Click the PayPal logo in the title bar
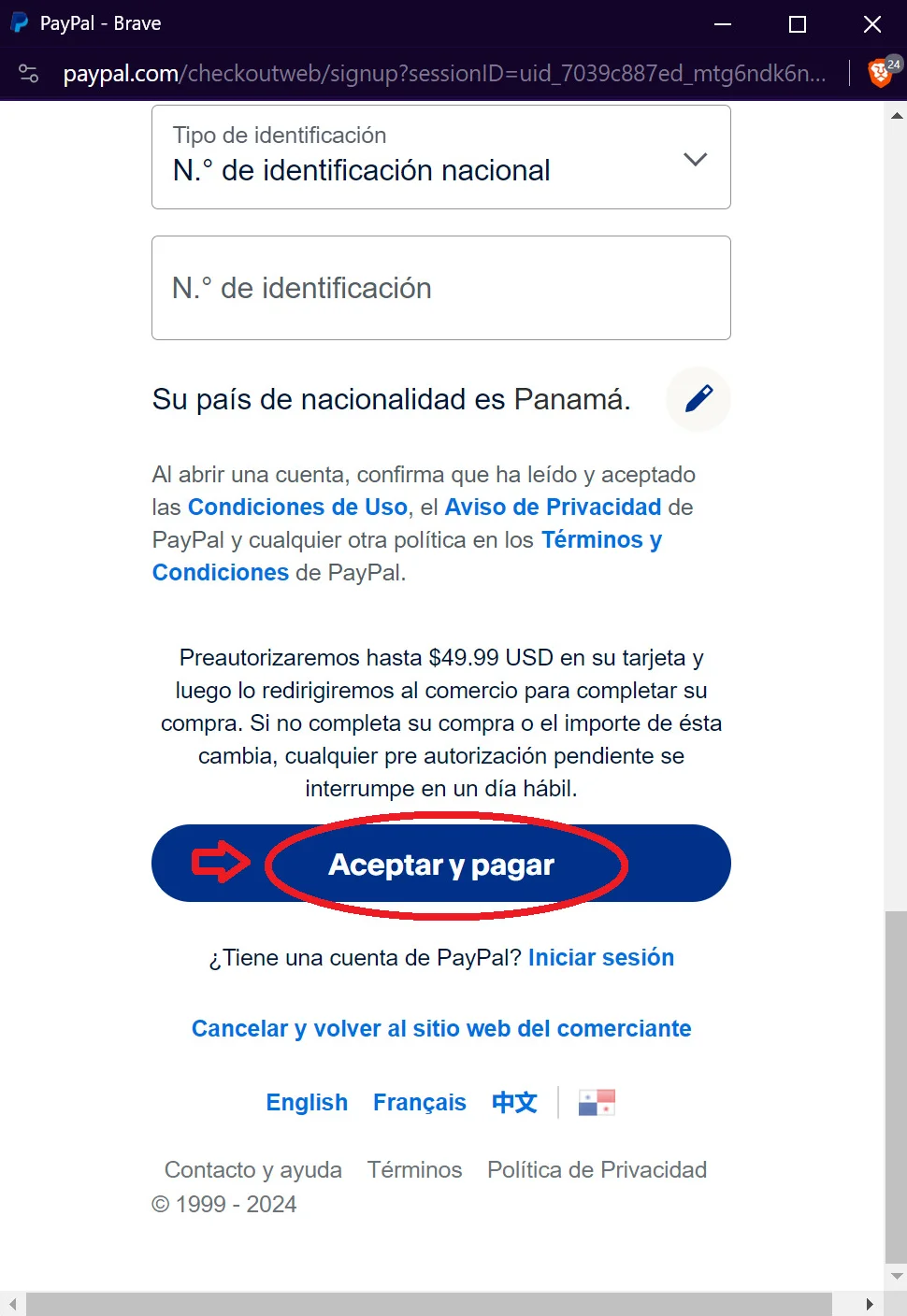This screenshot has height=1316, width=907. [x=19, y=23]
